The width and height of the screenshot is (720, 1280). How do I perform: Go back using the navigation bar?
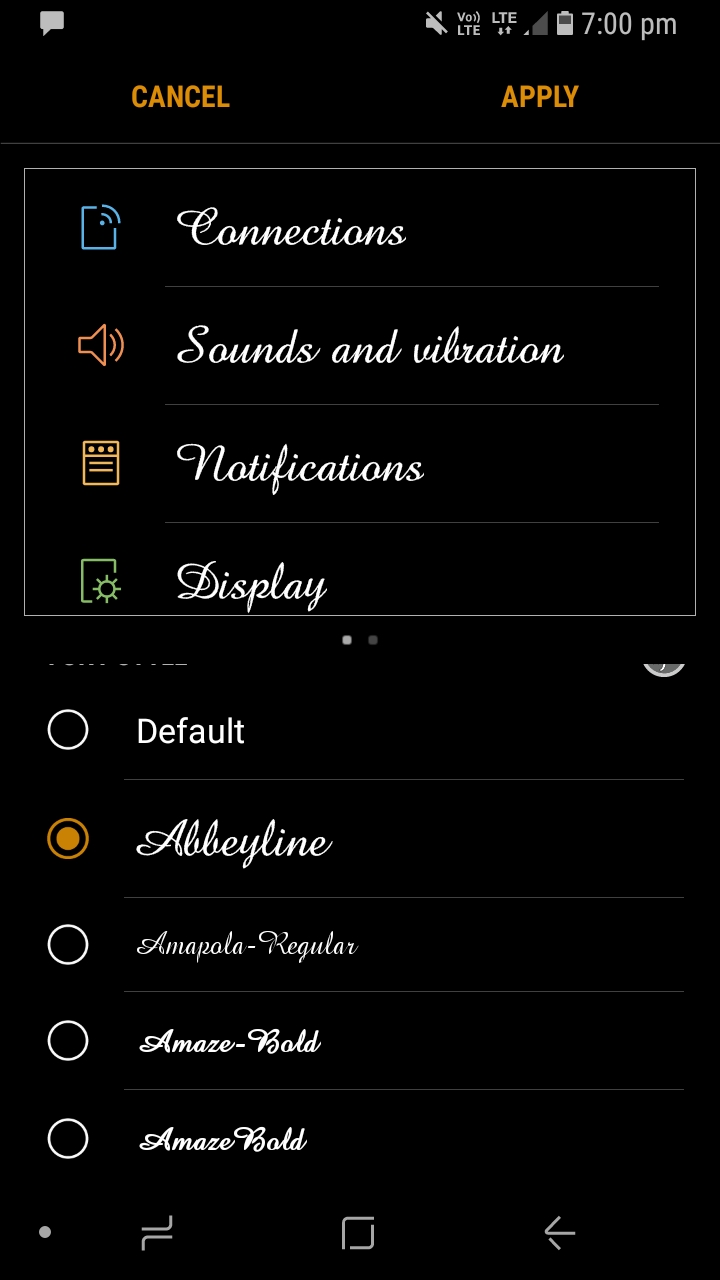click(x=560, y=1233)
